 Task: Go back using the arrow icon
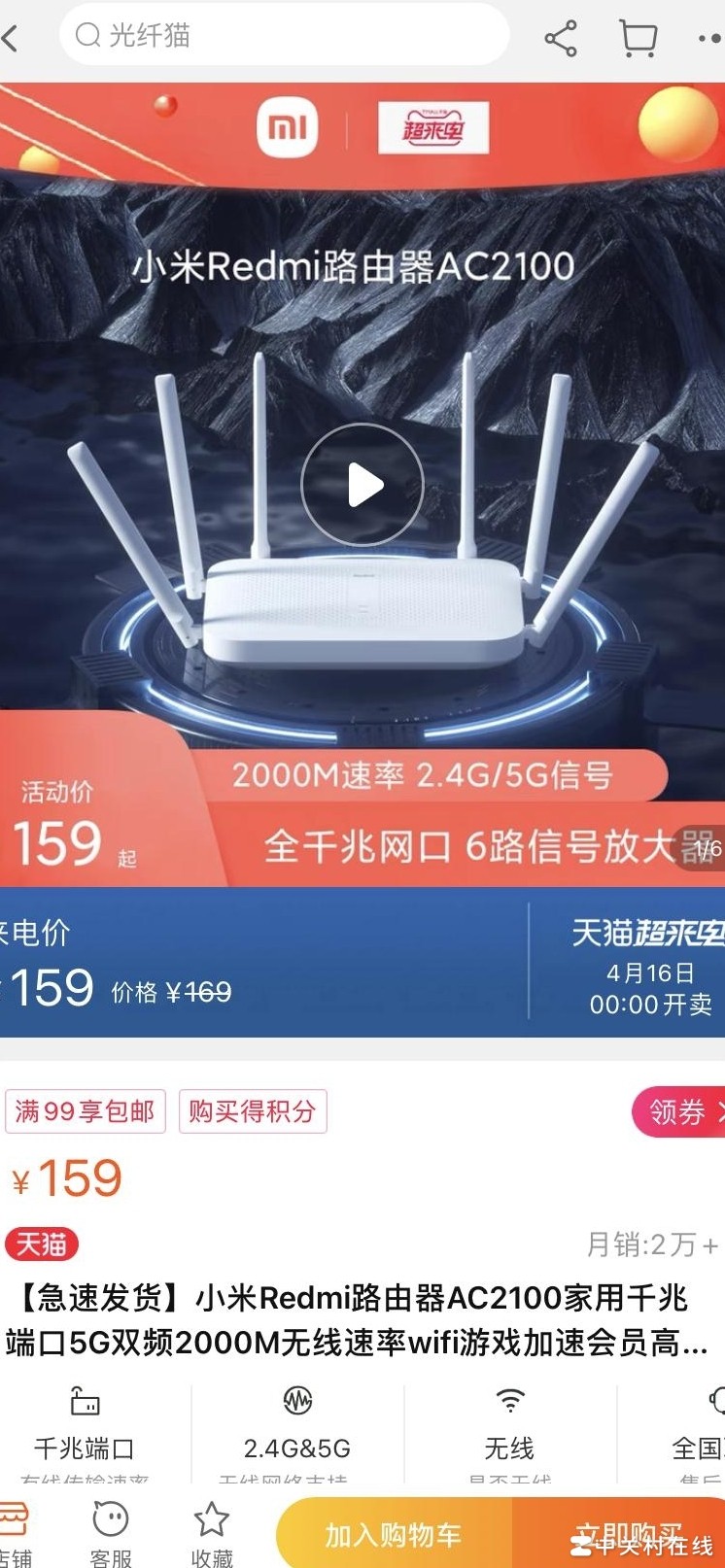coord(12,39)
